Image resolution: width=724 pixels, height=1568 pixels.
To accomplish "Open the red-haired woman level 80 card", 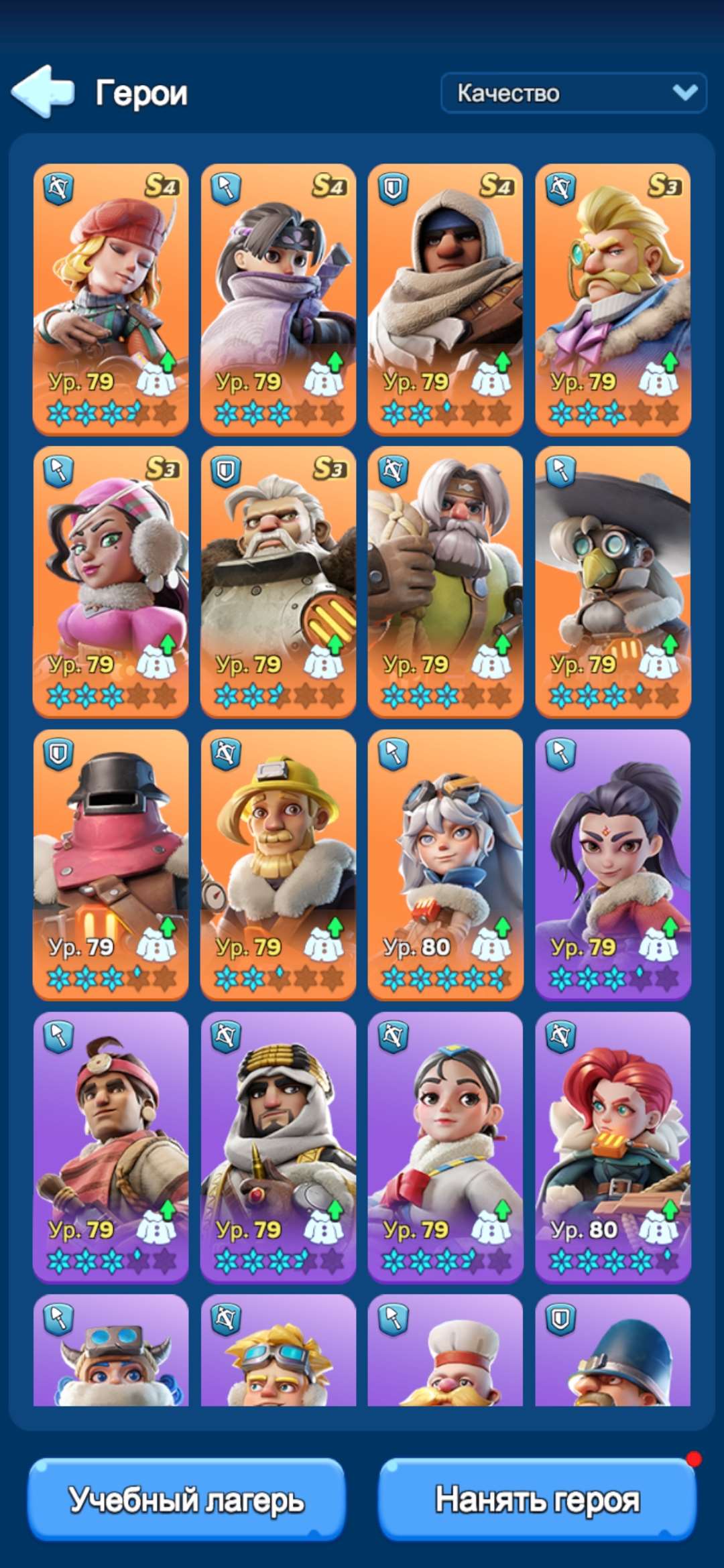I will [x=613, y=1147].
